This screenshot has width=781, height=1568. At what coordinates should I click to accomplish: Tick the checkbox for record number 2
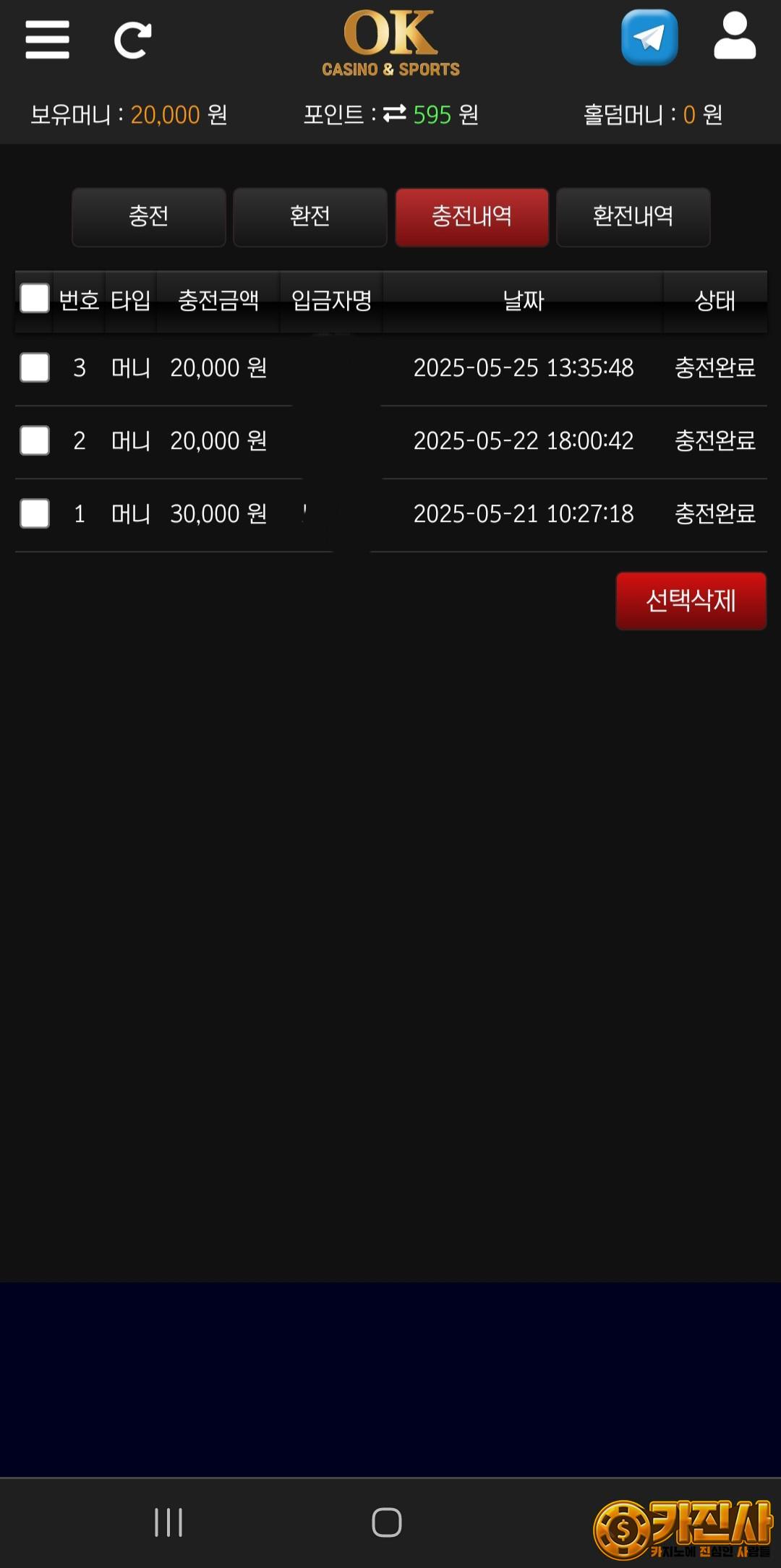click(35, 440)
